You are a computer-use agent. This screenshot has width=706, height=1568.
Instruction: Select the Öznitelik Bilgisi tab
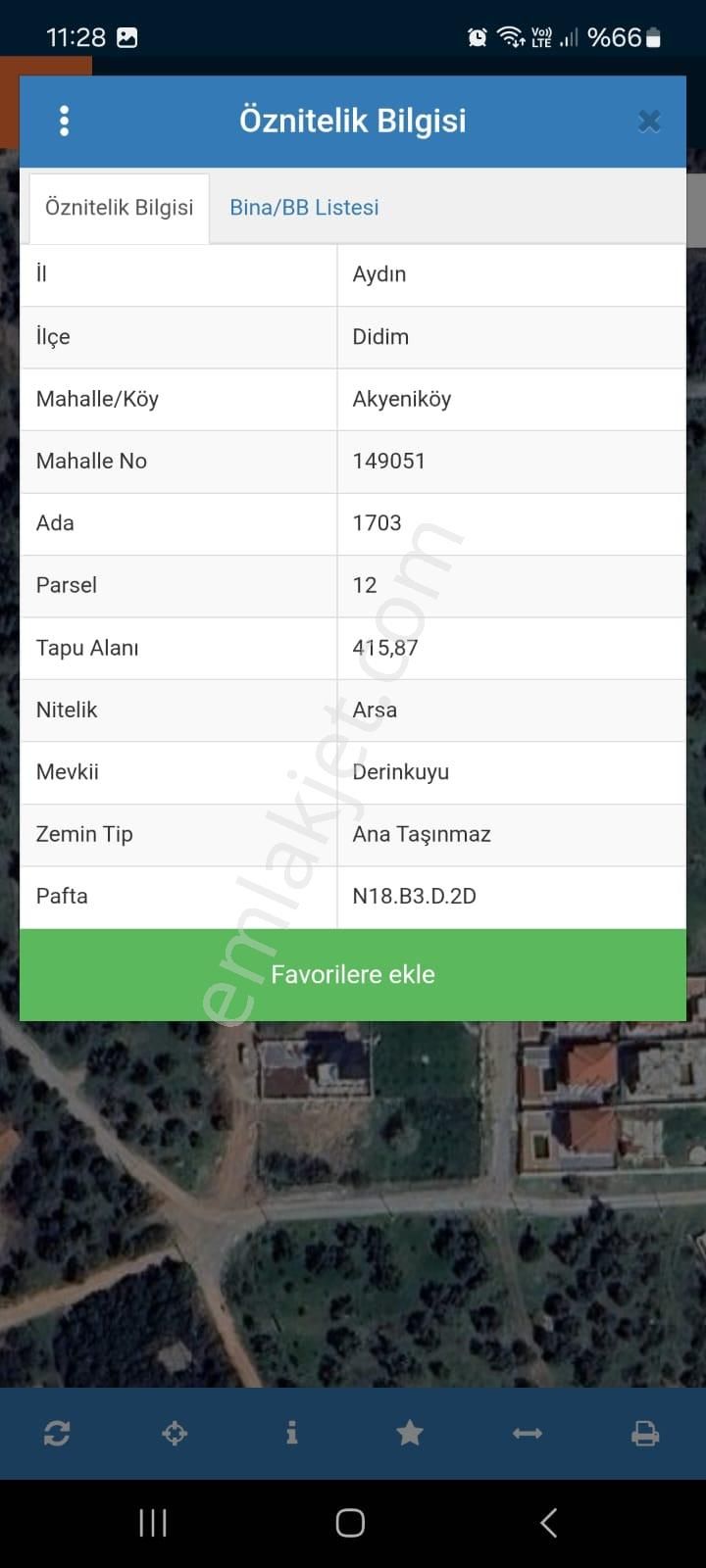(x=120, y=208)
